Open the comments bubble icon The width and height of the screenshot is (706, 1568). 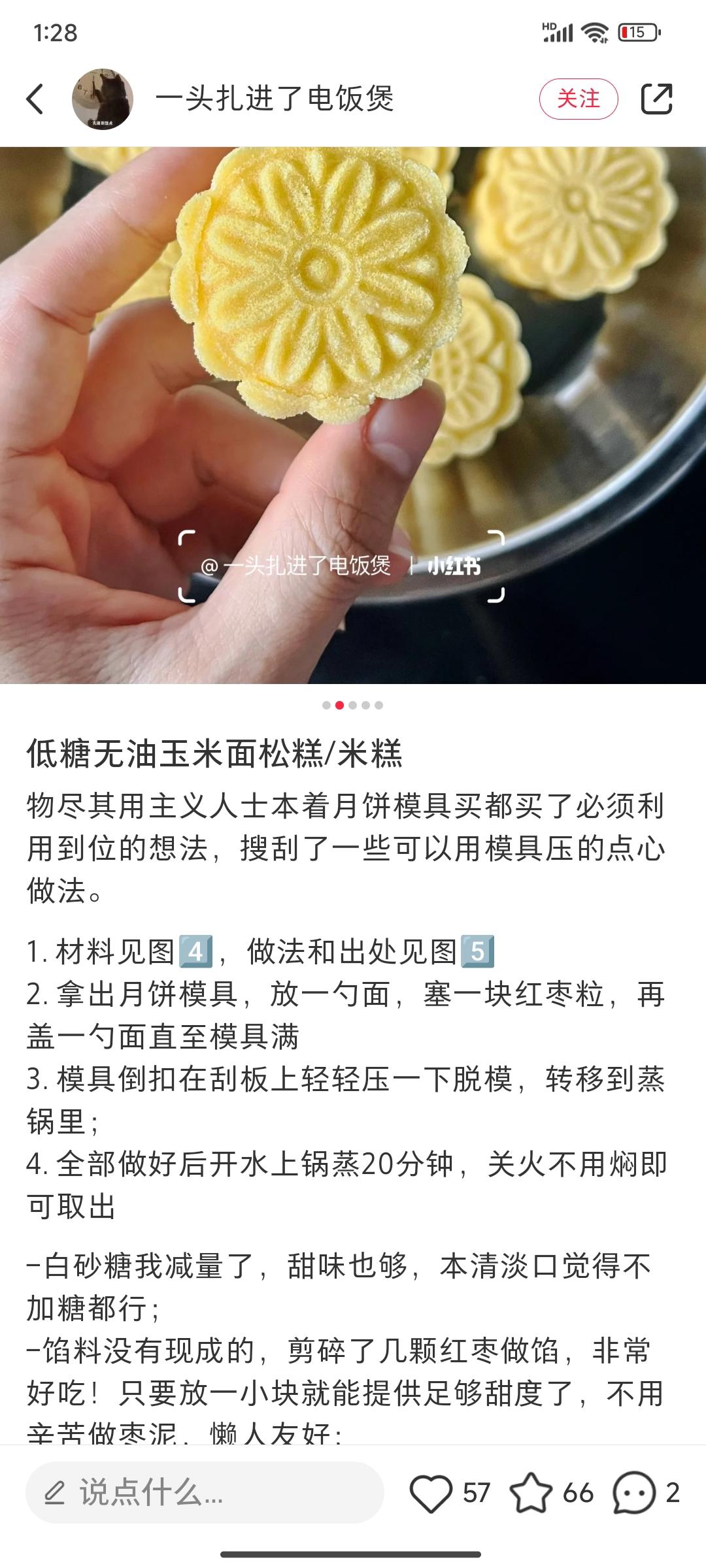pyautogui.click(x=633, y=1492)
